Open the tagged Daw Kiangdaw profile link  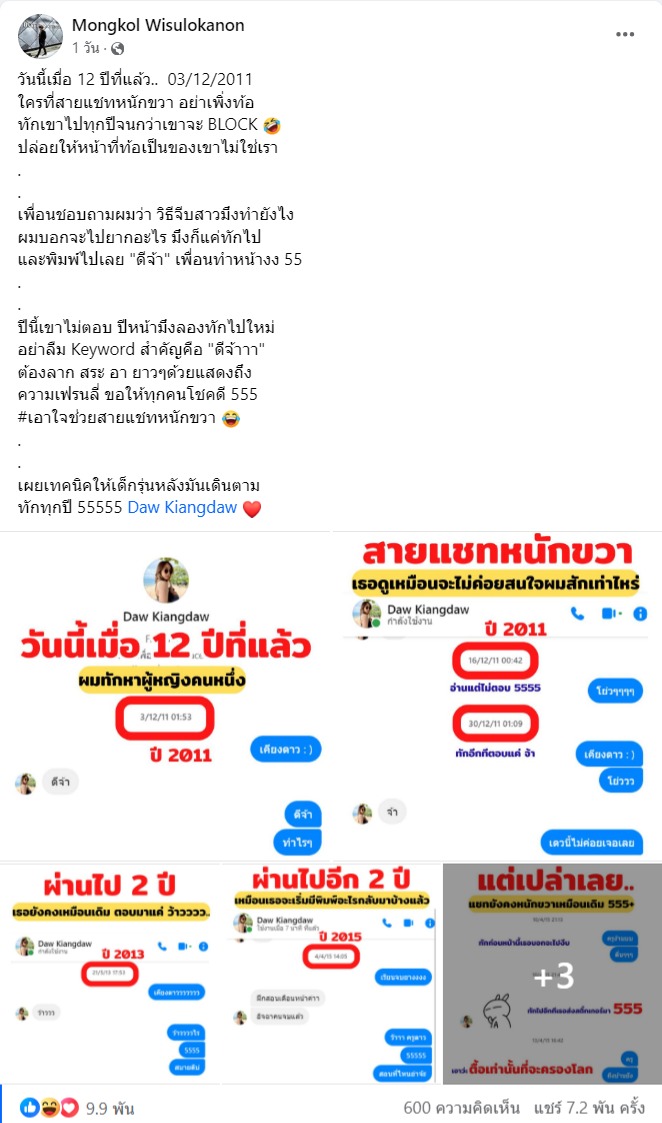pos(182,507)
